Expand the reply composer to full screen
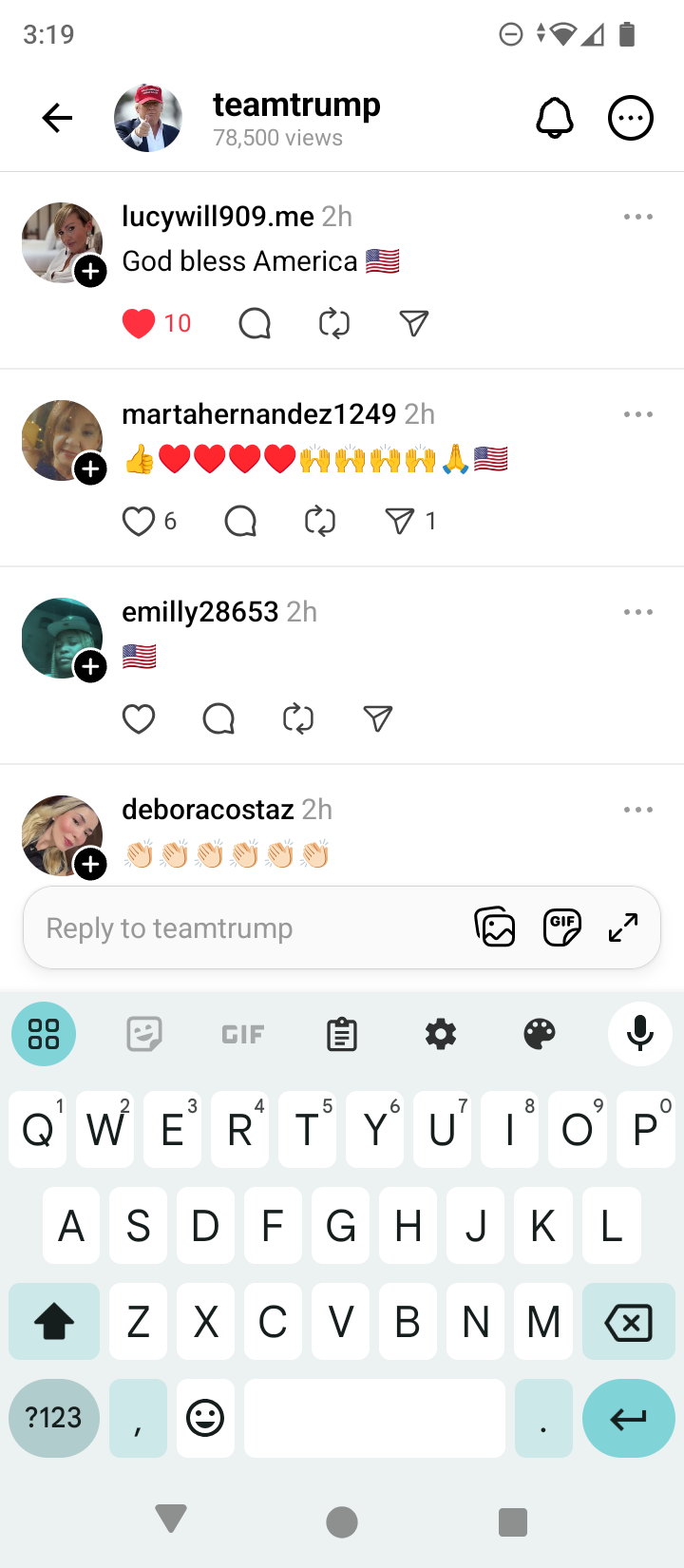684x1568 pixels. [x=623, y=927]
